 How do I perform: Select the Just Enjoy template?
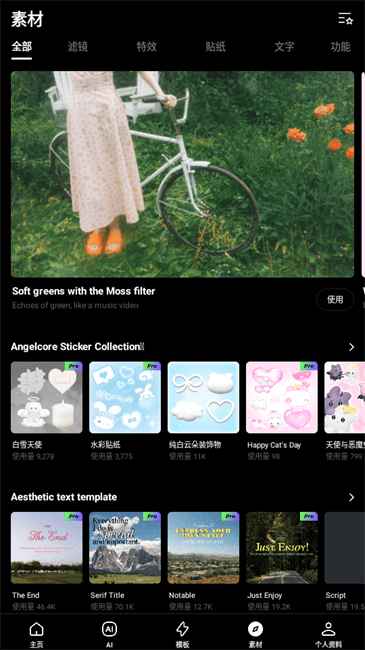tap(282, 548)
